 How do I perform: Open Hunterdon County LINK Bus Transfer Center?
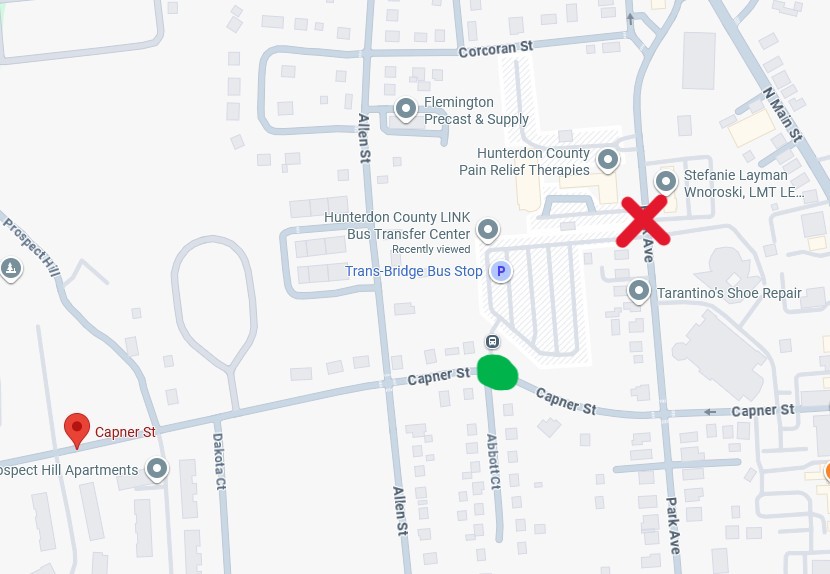coord(488,230)
